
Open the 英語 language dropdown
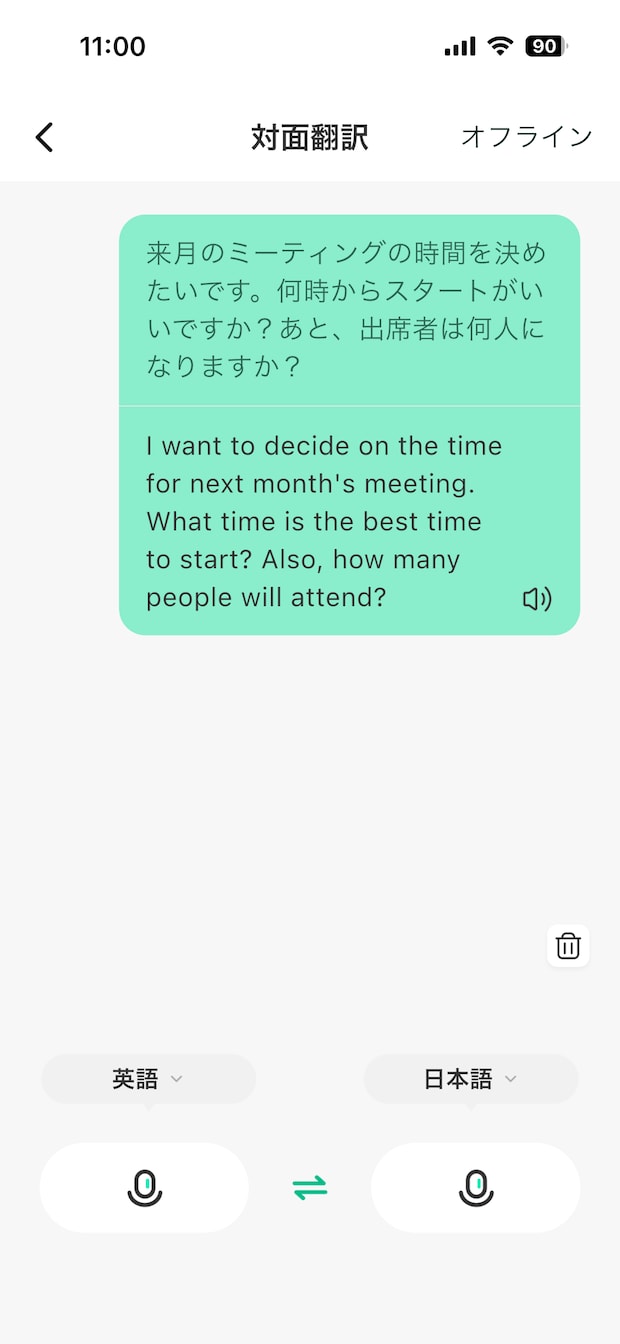tap(148, 1079)
